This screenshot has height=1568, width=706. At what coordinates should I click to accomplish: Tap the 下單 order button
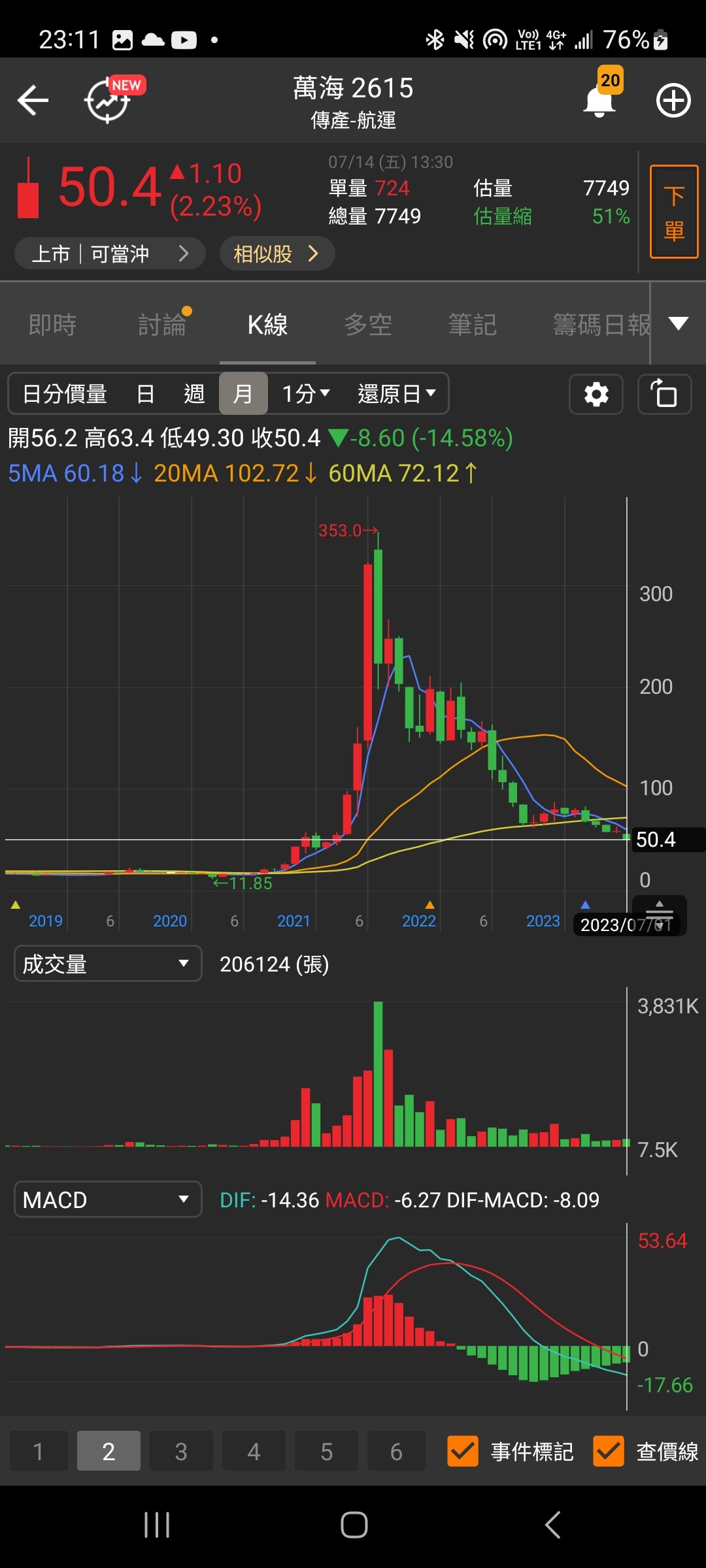point(674,212)
